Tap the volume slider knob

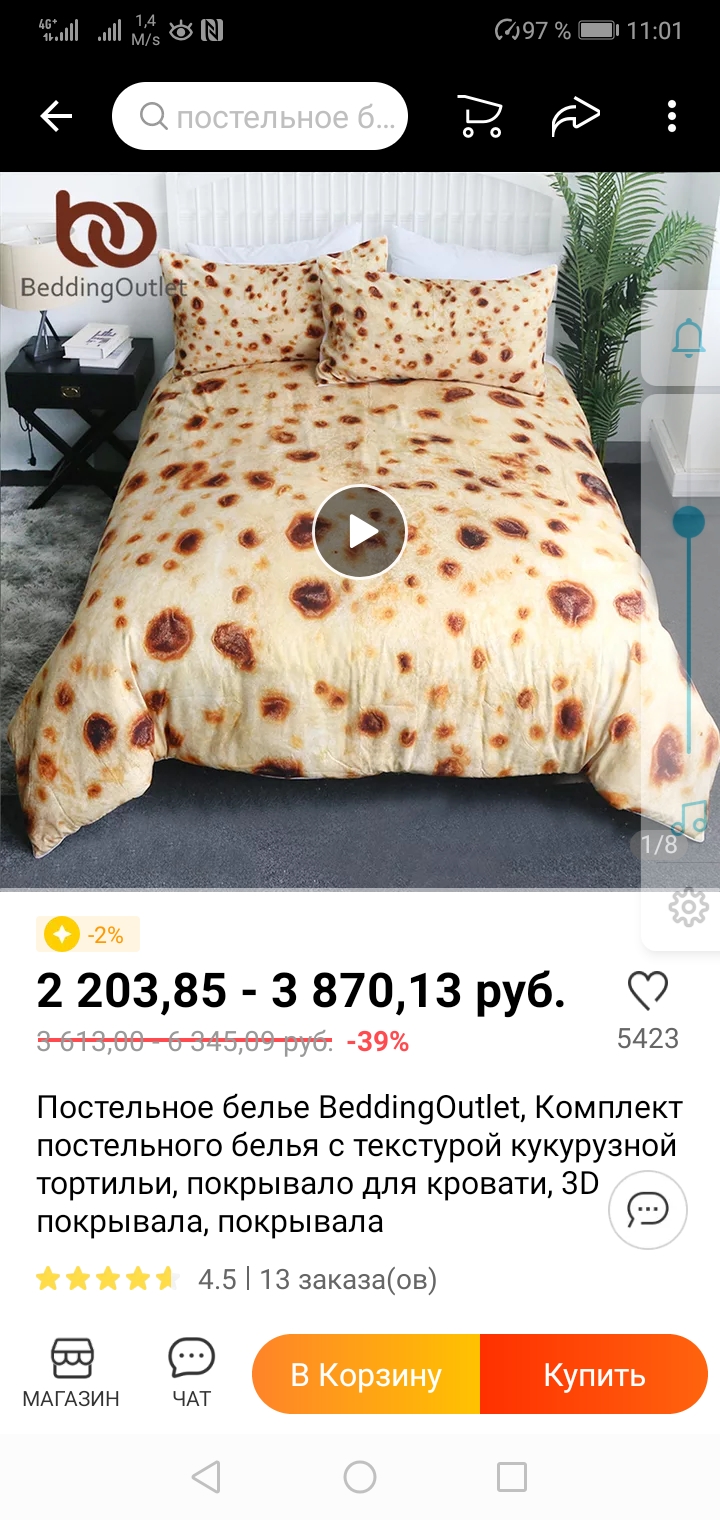[x=688, y=522]
